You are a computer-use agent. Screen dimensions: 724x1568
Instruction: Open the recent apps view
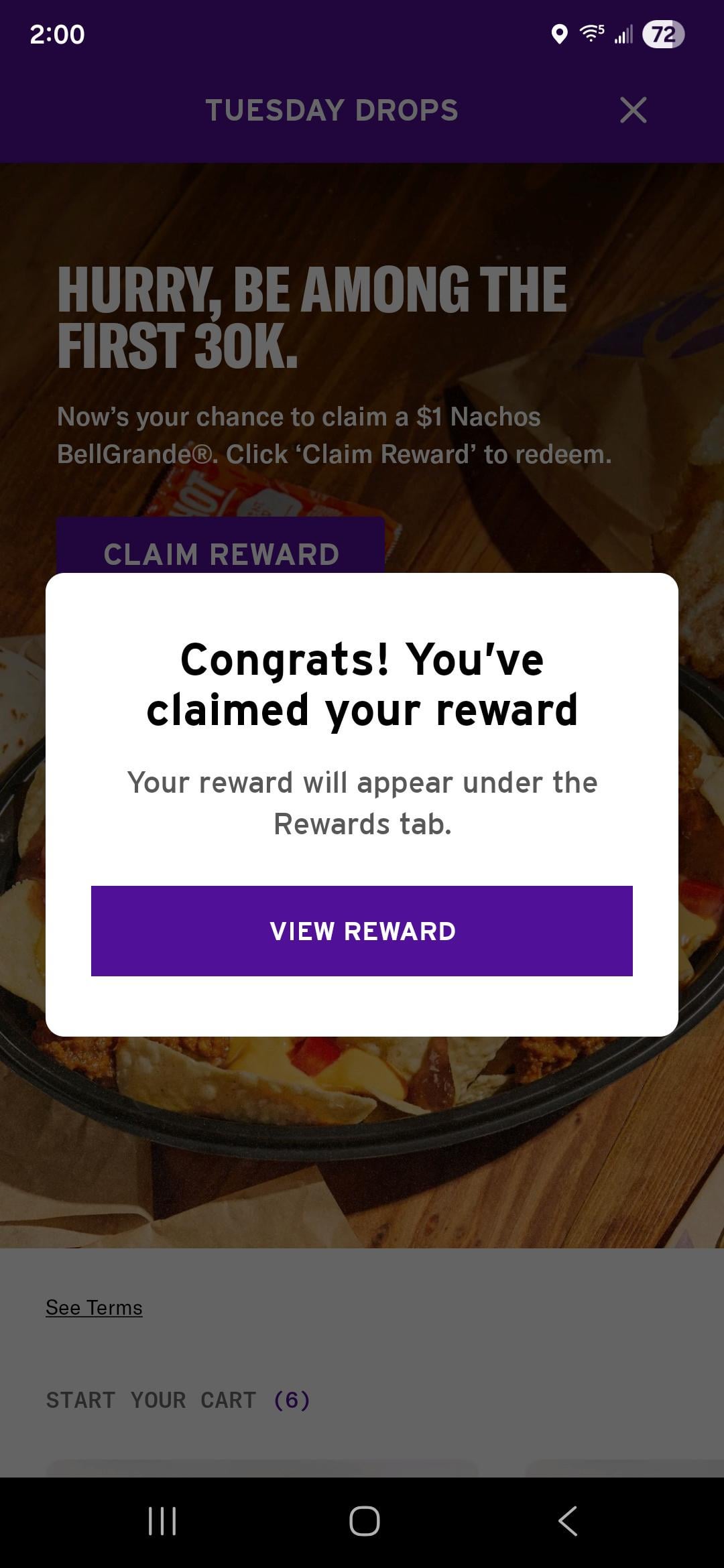(x=162, y=1520)
